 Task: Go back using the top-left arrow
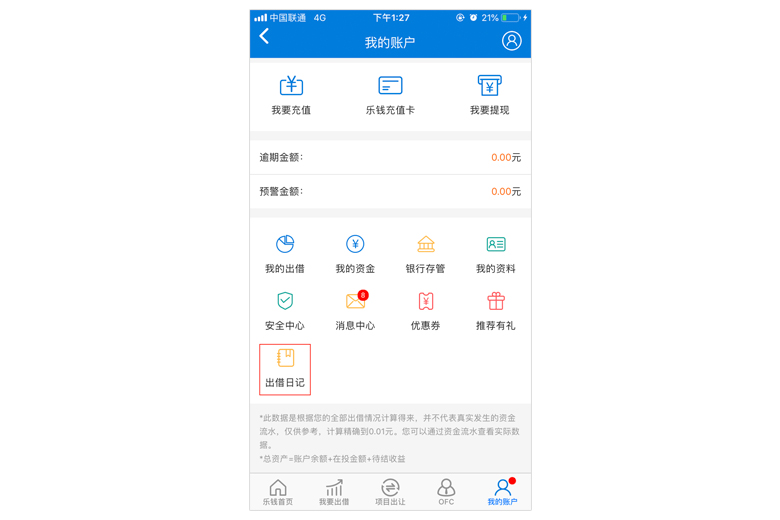(x=265, y=37)
